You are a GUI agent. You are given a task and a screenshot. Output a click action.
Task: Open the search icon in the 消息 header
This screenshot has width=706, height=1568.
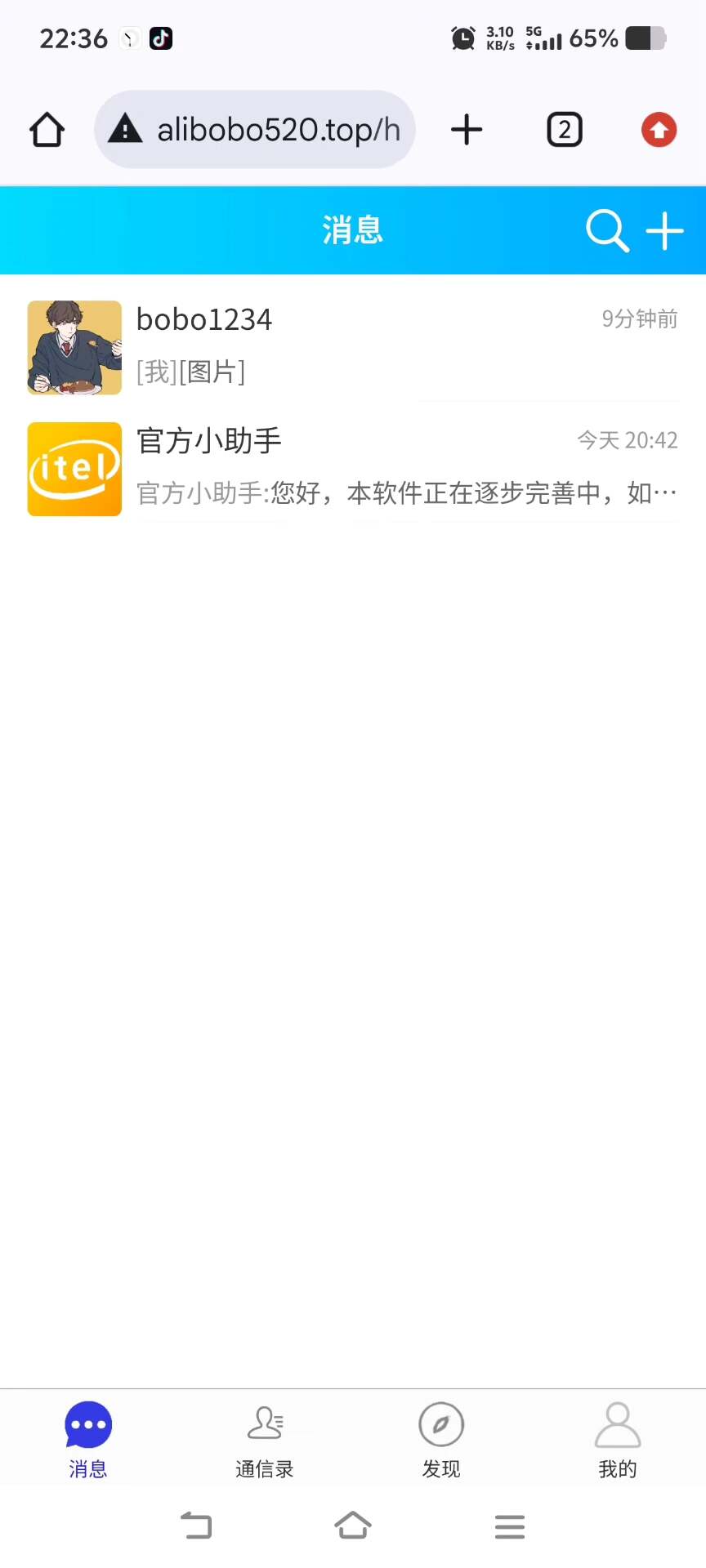click(x=607, y=231)
